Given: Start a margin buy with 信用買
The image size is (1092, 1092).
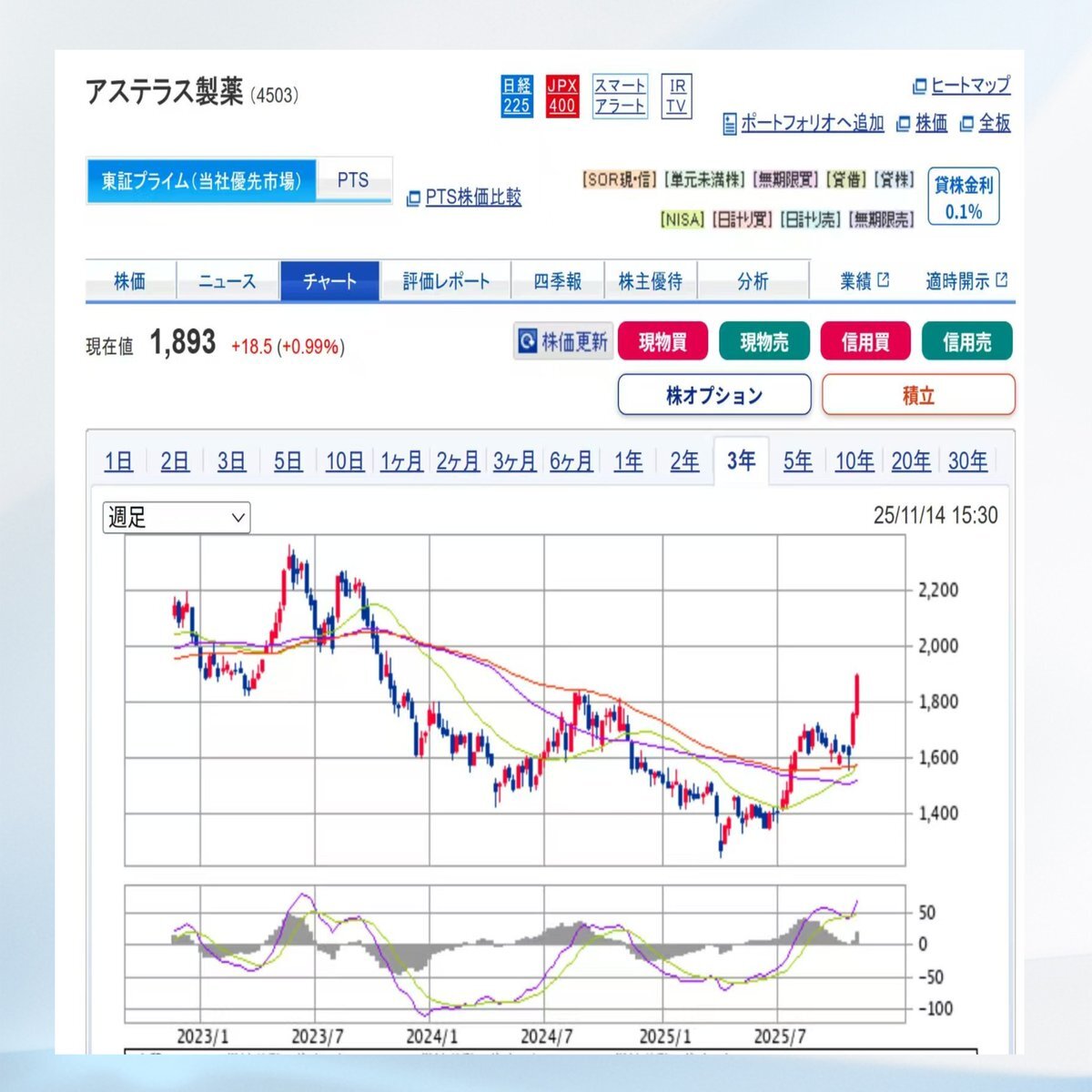Looking at the screenshot, I should (864, 342).
